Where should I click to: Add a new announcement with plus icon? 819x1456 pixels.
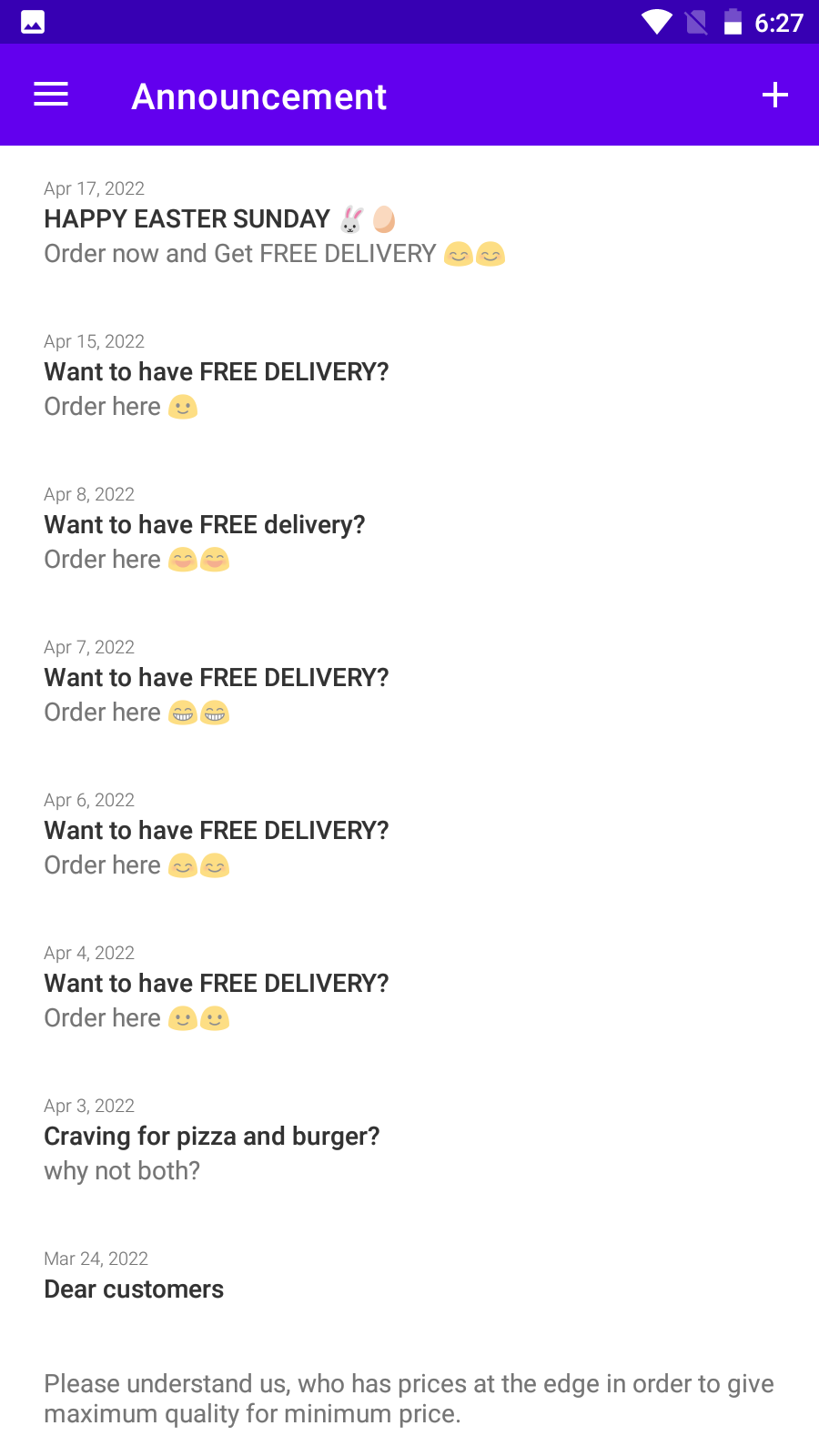click(x=774, y=95)
